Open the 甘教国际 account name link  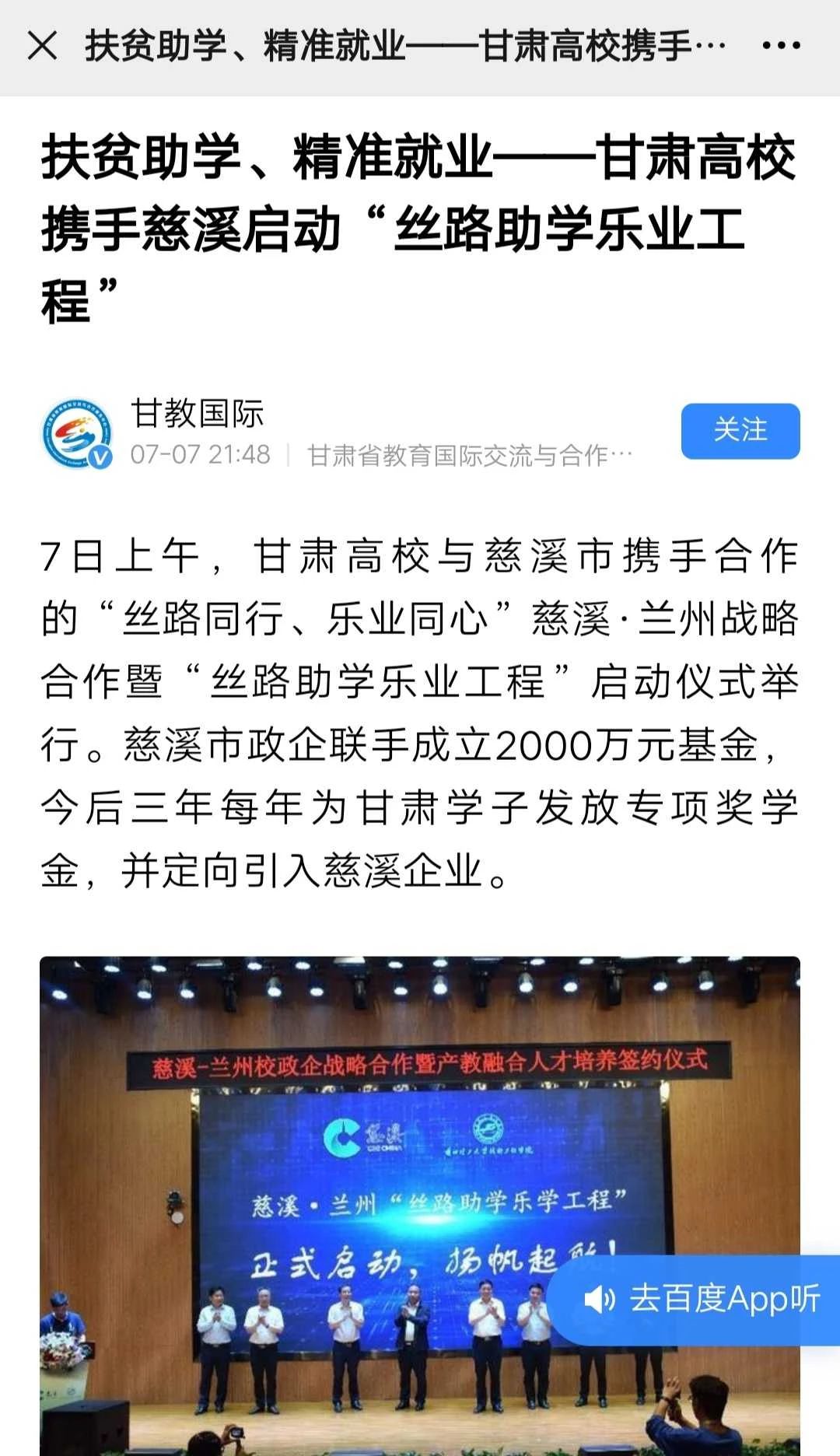click(x=198, y=413)
